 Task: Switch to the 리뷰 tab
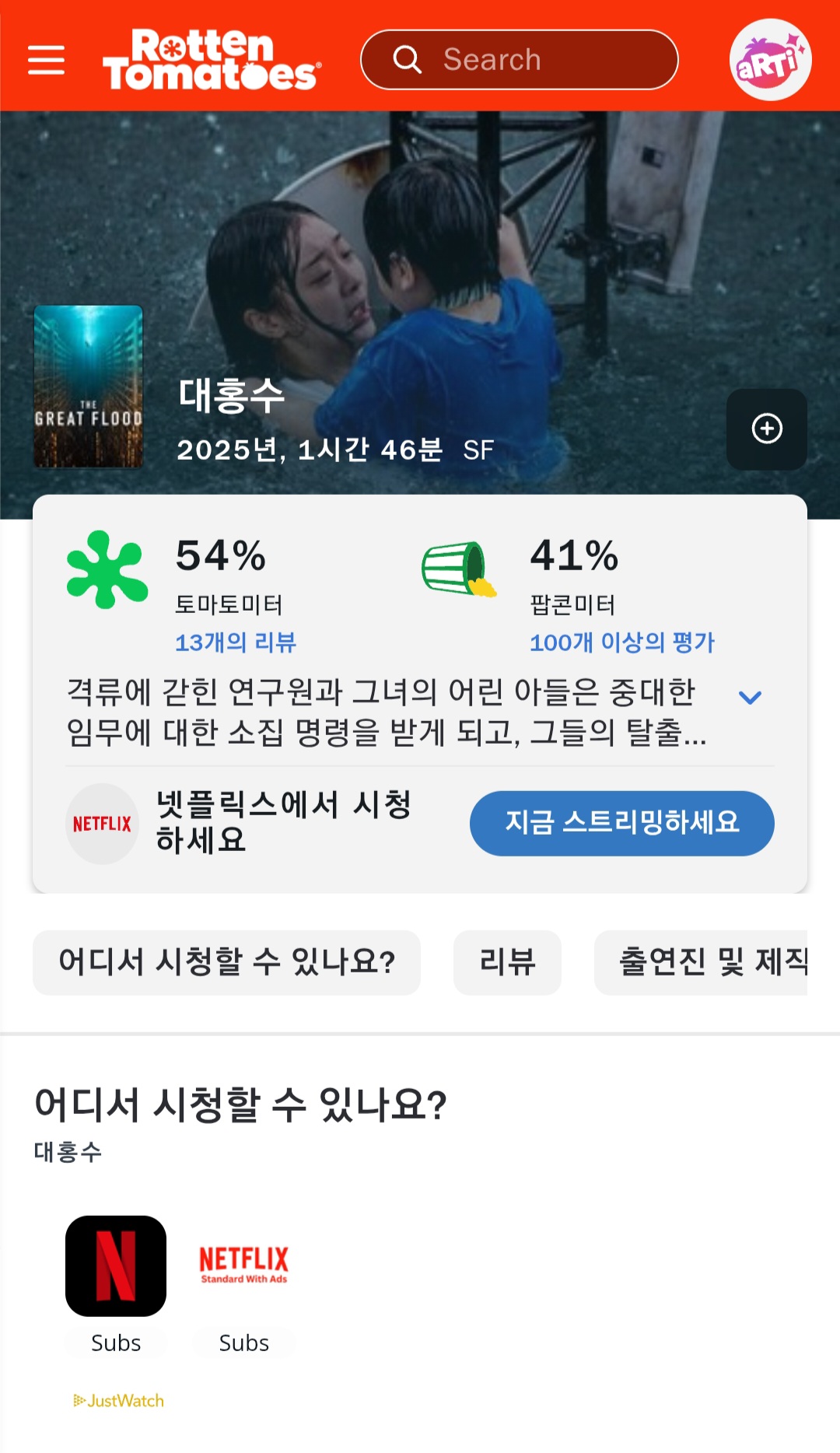pyautogui.click(x=507, y=964)
